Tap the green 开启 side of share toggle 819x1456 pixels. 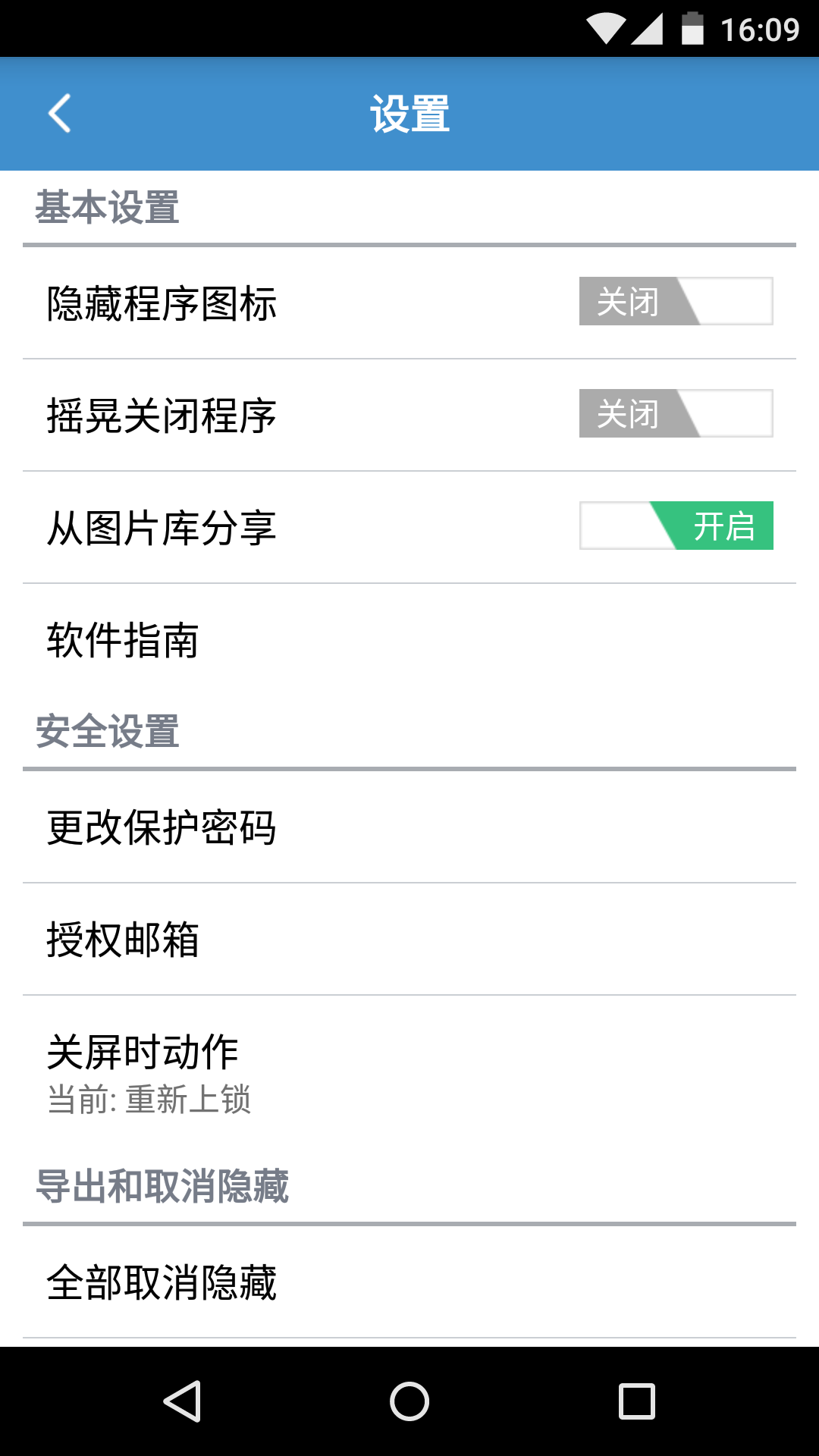click(x=724, y=525)
